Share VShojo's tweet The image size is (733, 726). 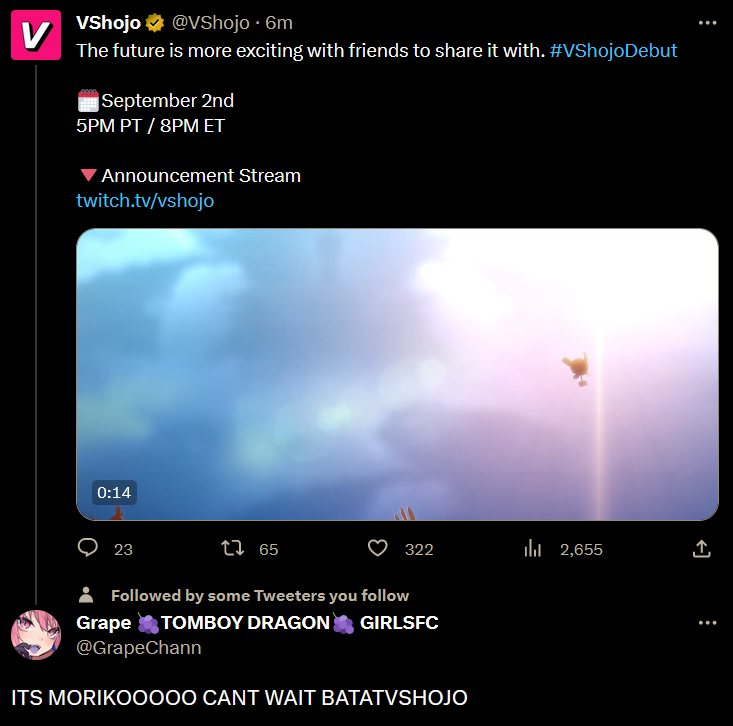tap(702, 548)
